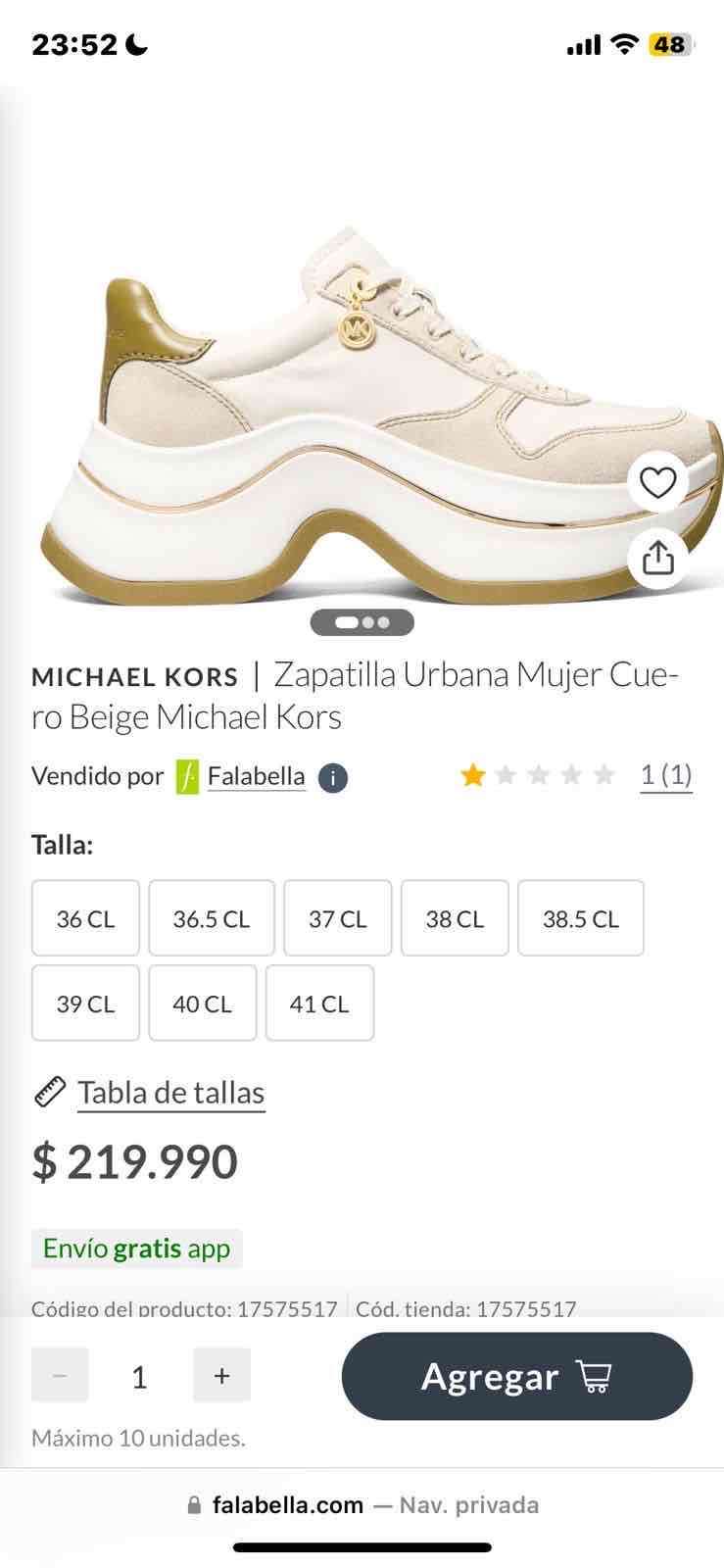Screen dimensions: 724x1568
Task: Open the Tabla de tallas size chart
Action: (x=171, y=1091)
